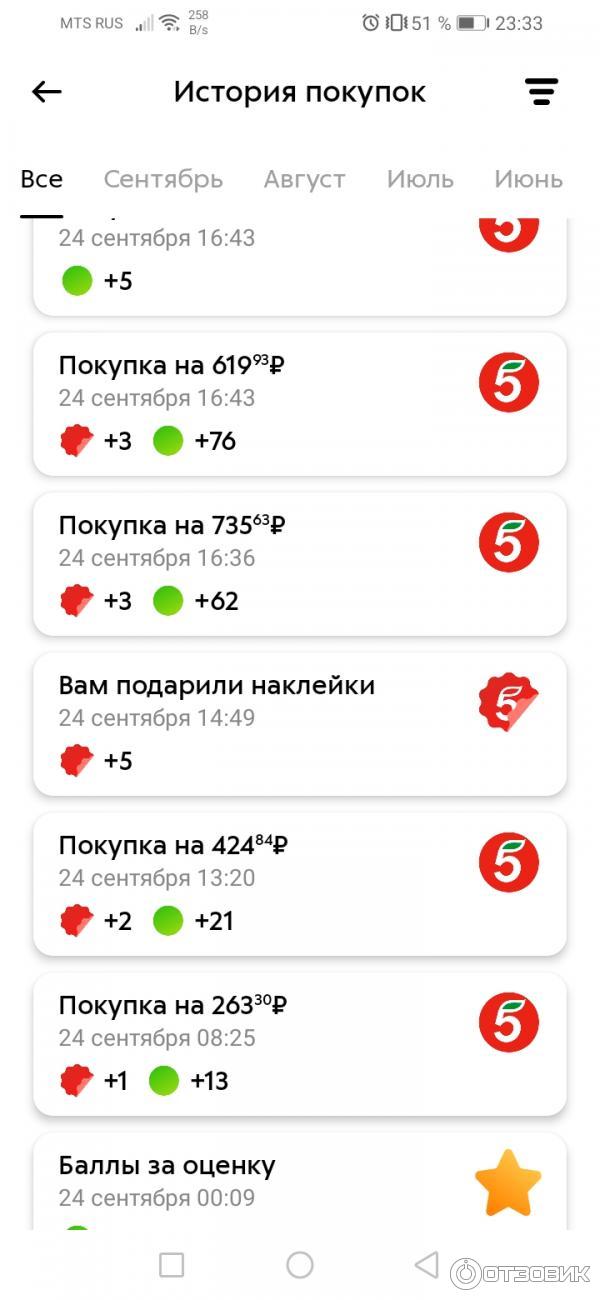The height and width of the screenshot is (1300, 600).
Task: Tap the system home button
Action: tap(300, 1265)
